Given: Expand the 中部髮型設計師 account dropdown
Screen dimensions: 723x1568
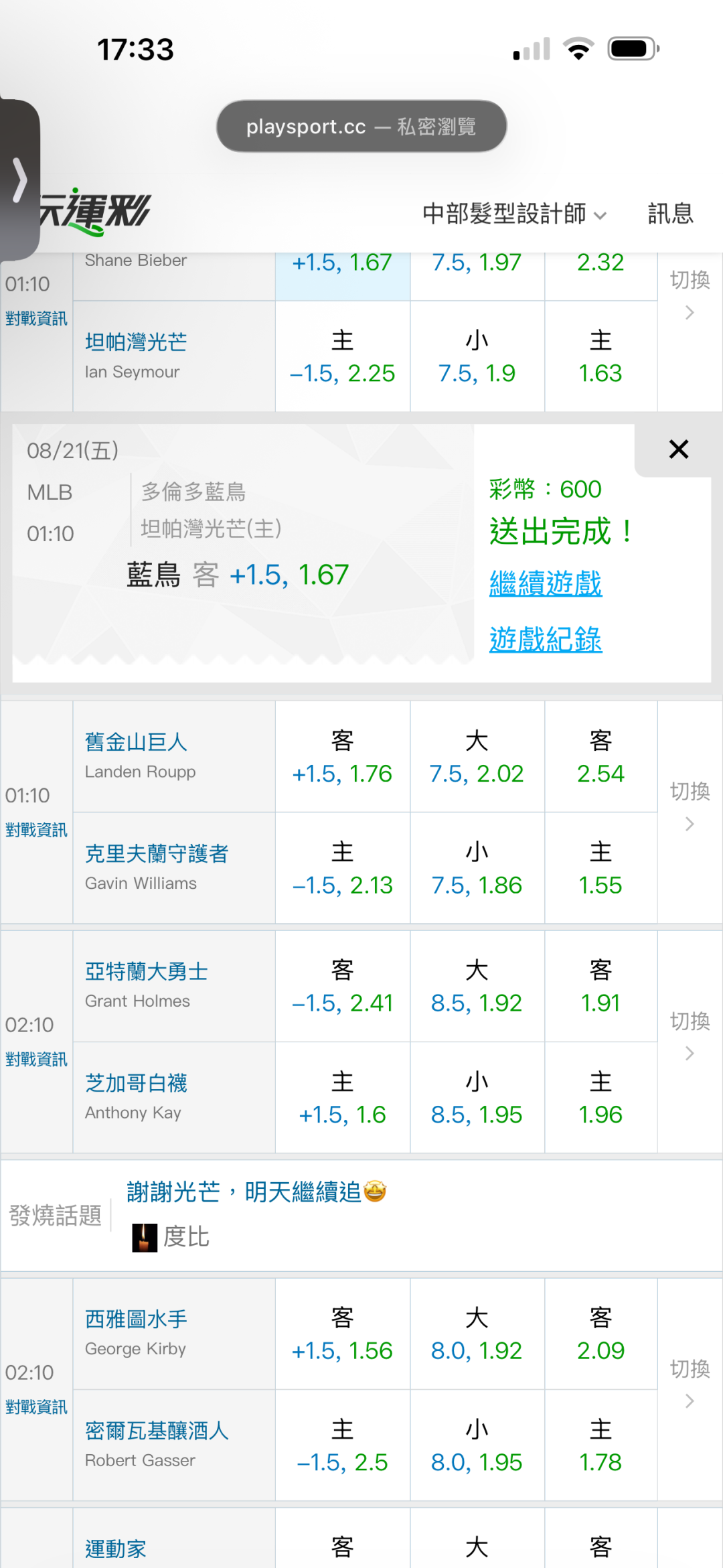Looking at the screenshot, I should tap(514, 214).
